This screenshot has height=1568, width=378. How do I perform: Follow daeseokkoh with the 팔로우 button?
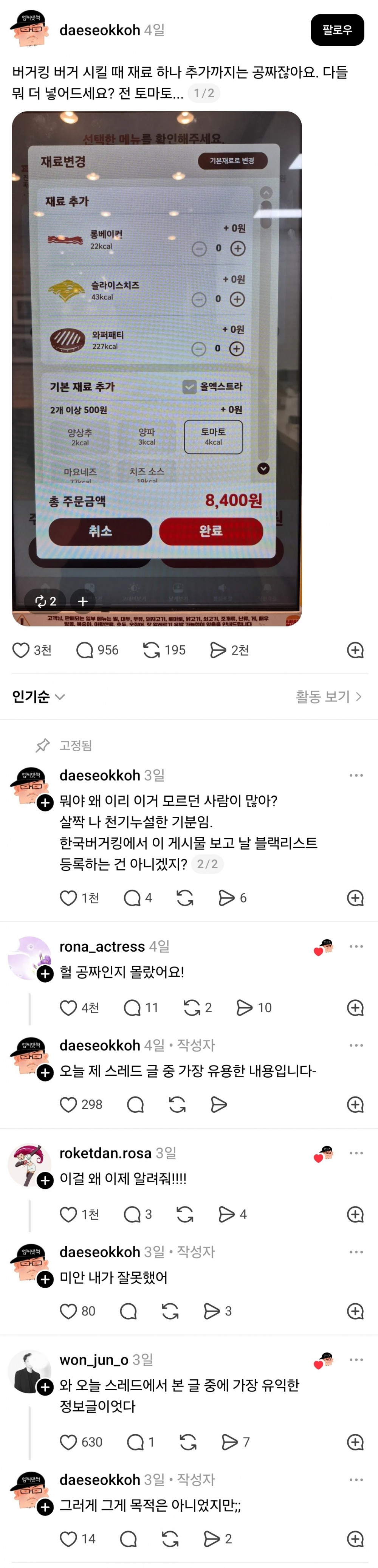[x=336, y=30]
